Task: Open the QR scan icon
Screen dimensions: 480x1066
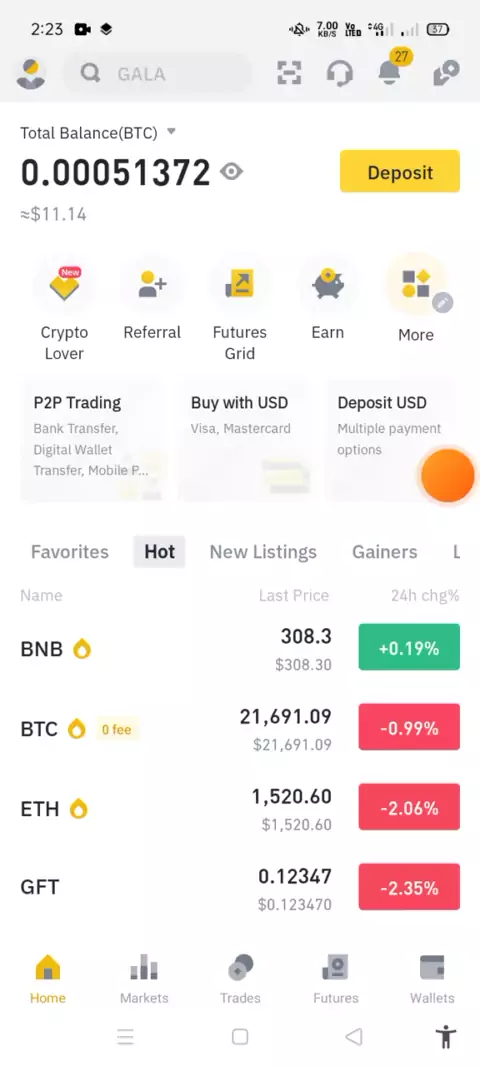Action: coord(290,73)
